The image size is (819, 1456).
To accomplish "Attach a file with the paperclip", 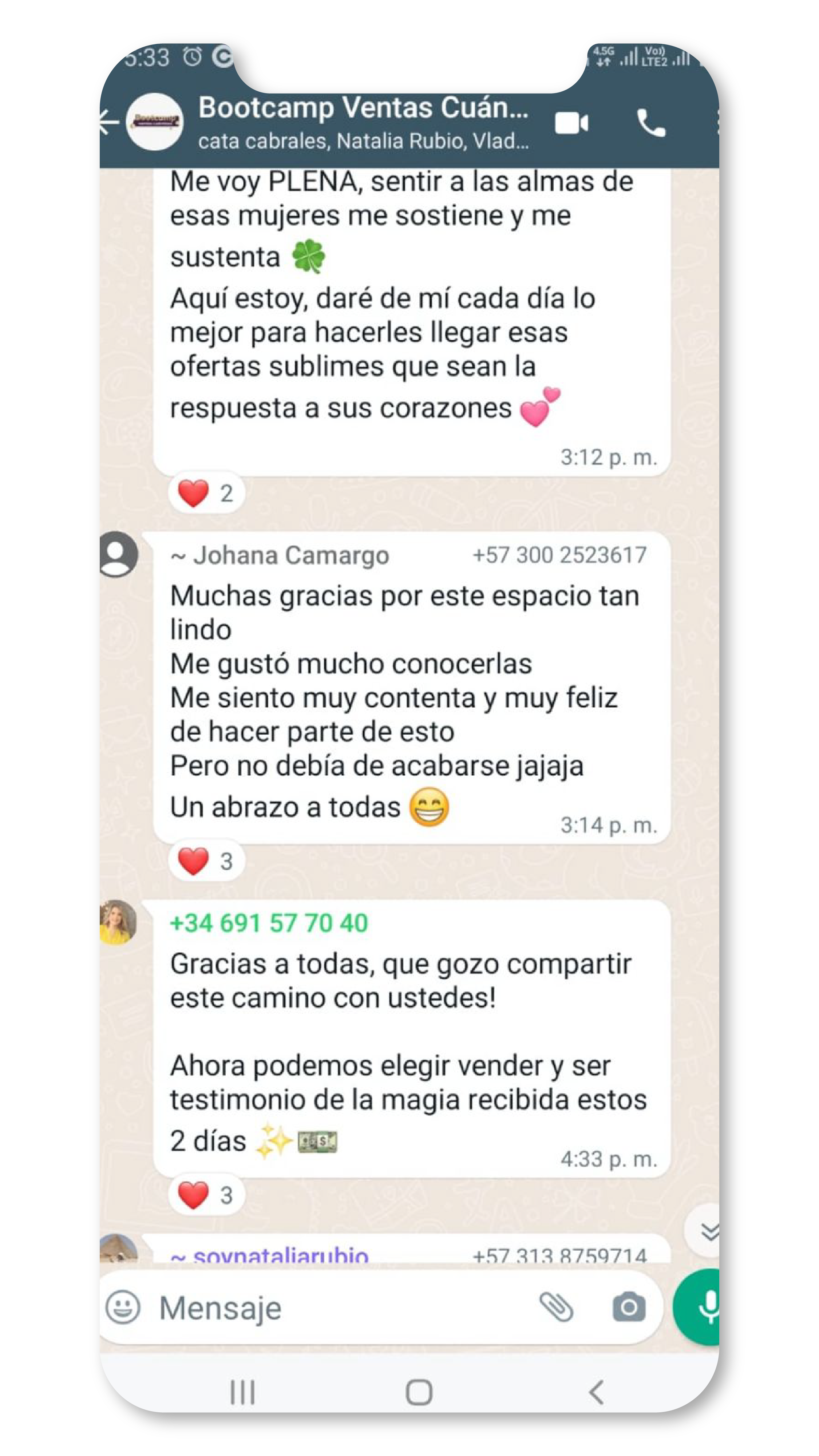I will click(556, 1307).
